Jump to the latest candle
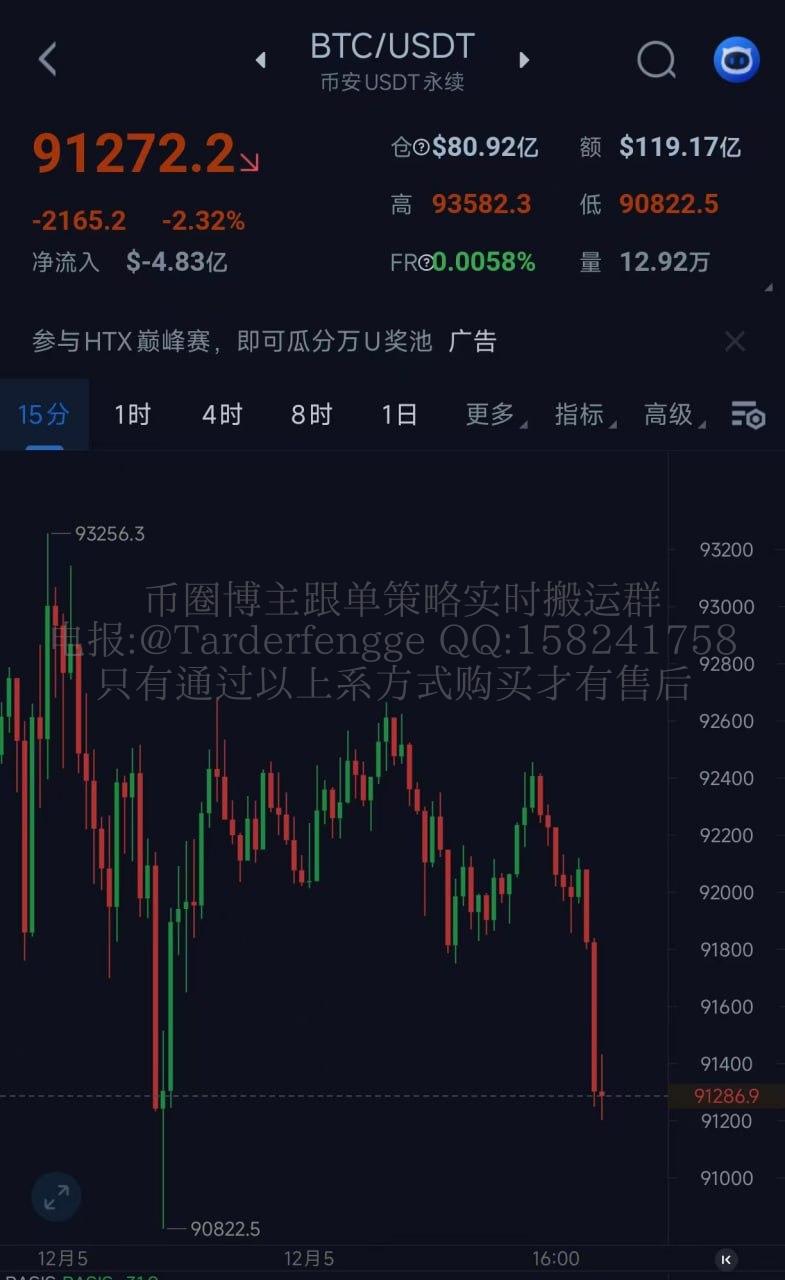Screen dimensions: 785x1280 [727, 1259]
